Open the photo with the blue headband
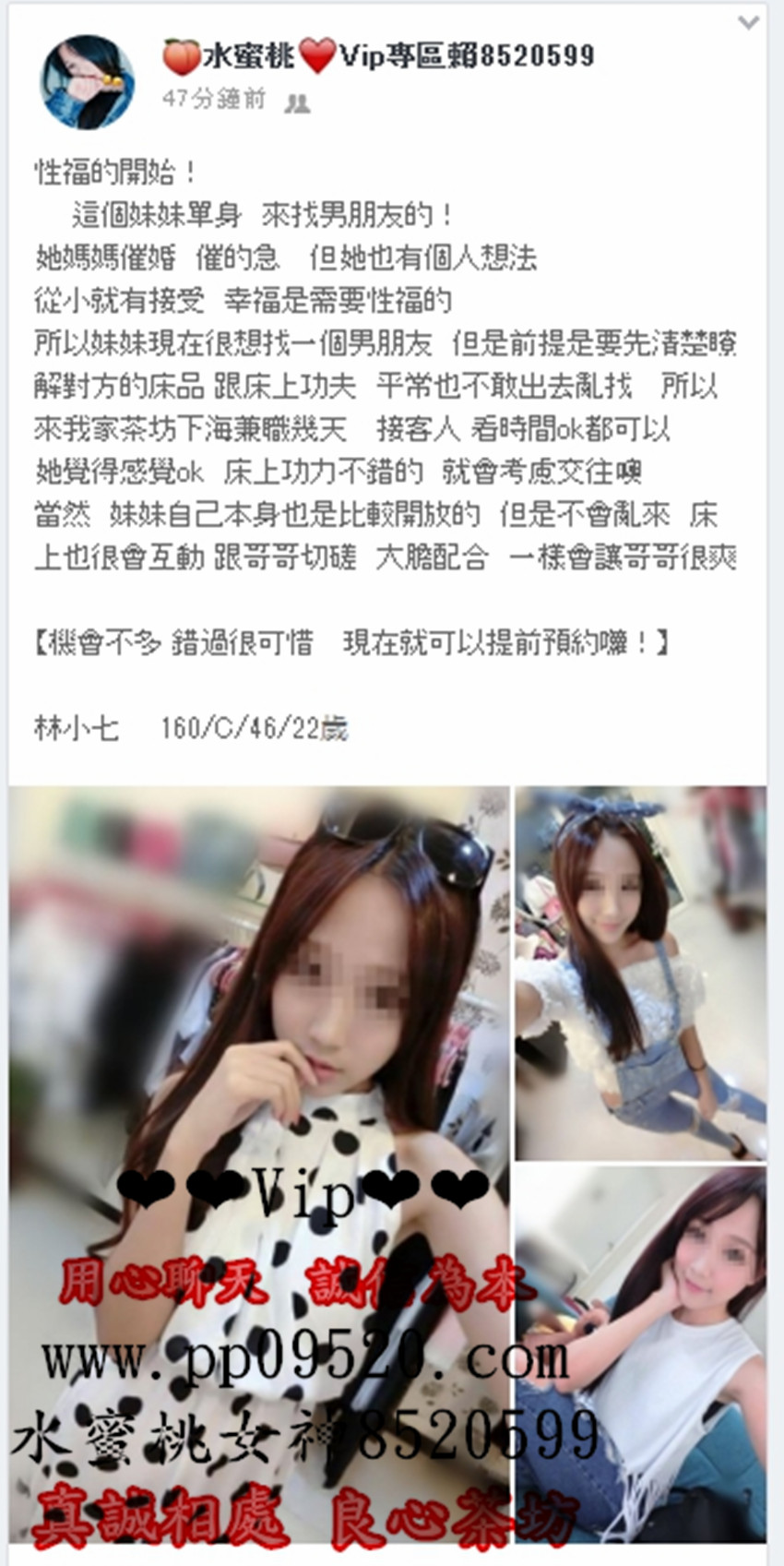The width and height of the screenshot is (784, 1566). point(640,974)
